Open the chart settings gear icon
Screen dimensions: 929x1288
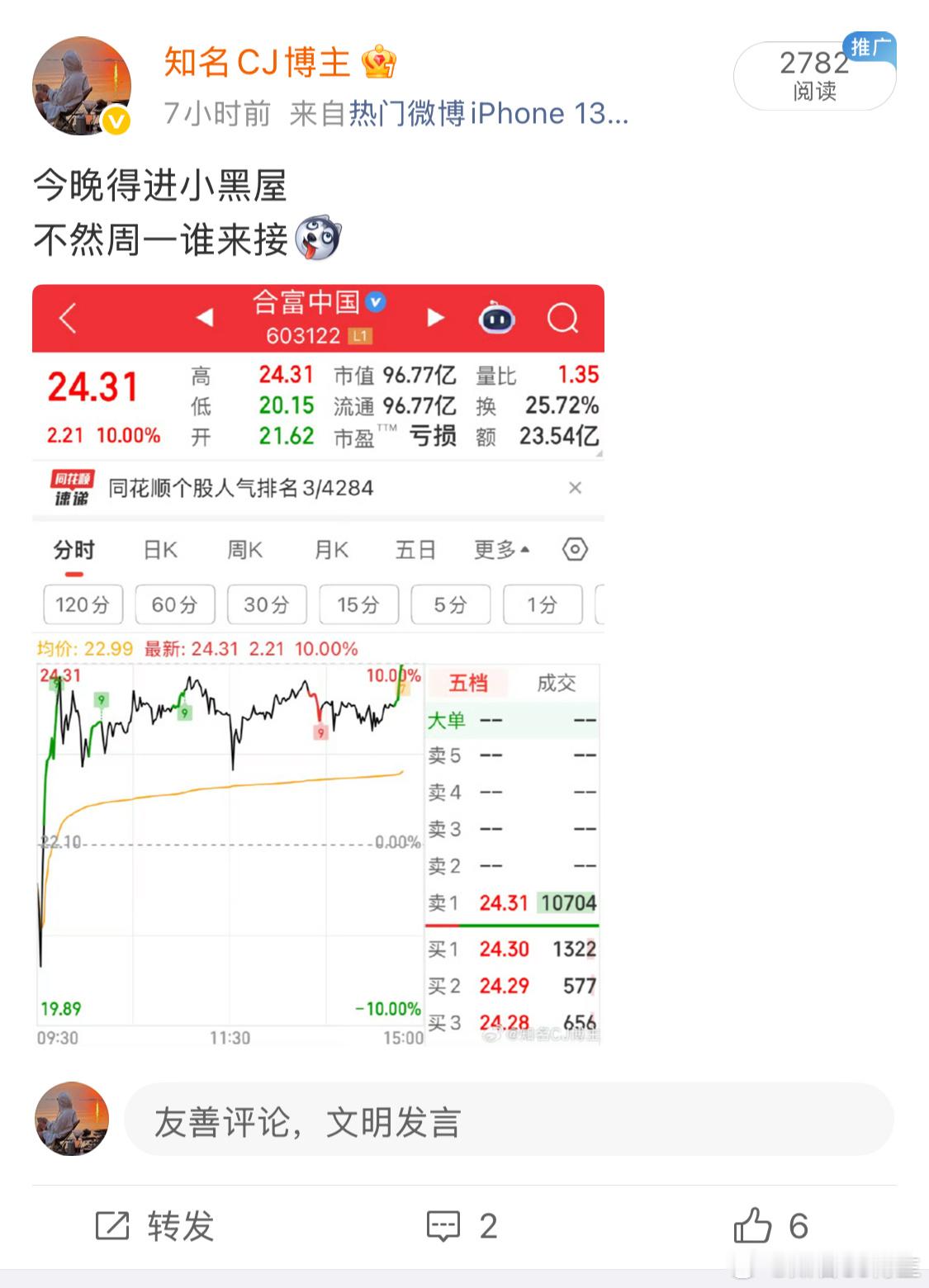coord(575,549)
